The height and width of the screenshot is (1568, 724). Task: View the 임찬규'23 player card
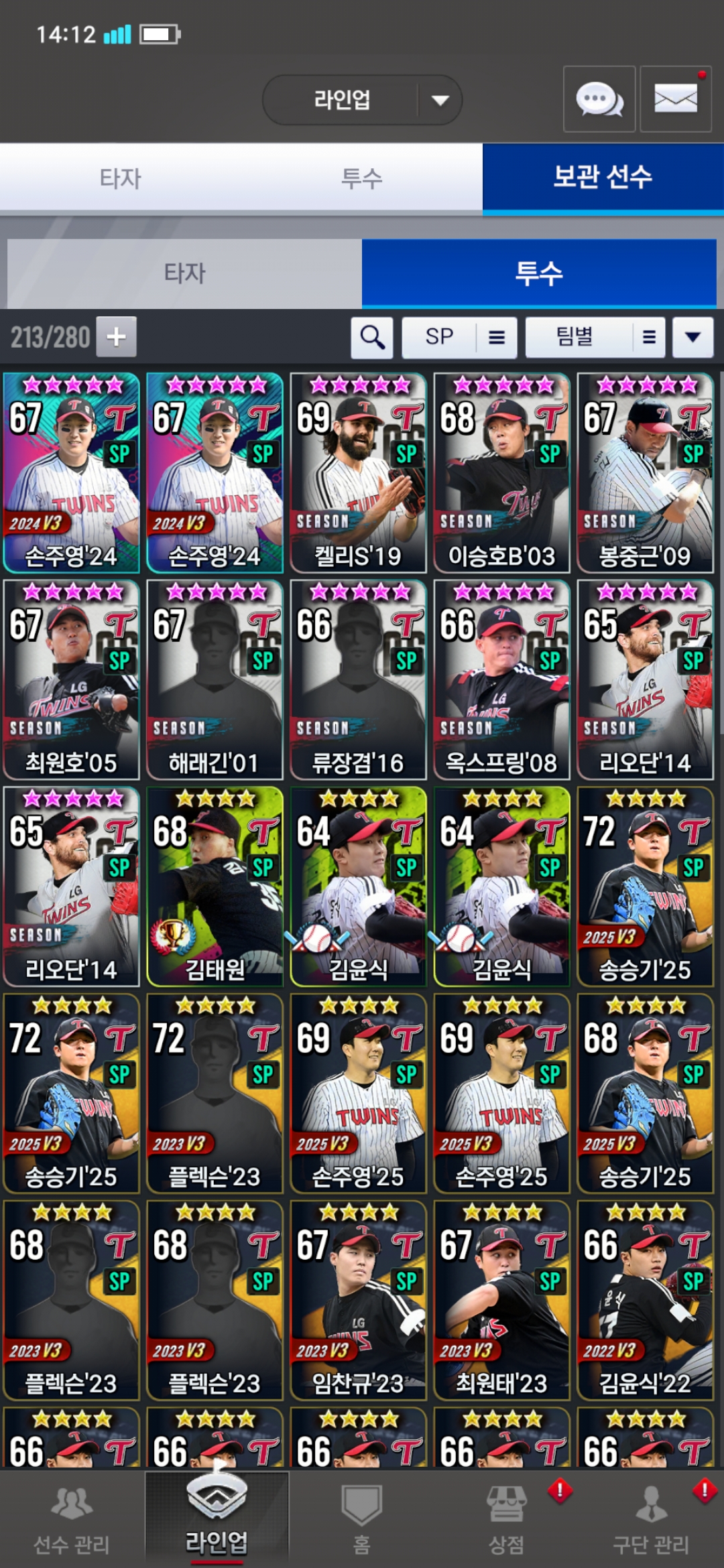[358, 1299]
